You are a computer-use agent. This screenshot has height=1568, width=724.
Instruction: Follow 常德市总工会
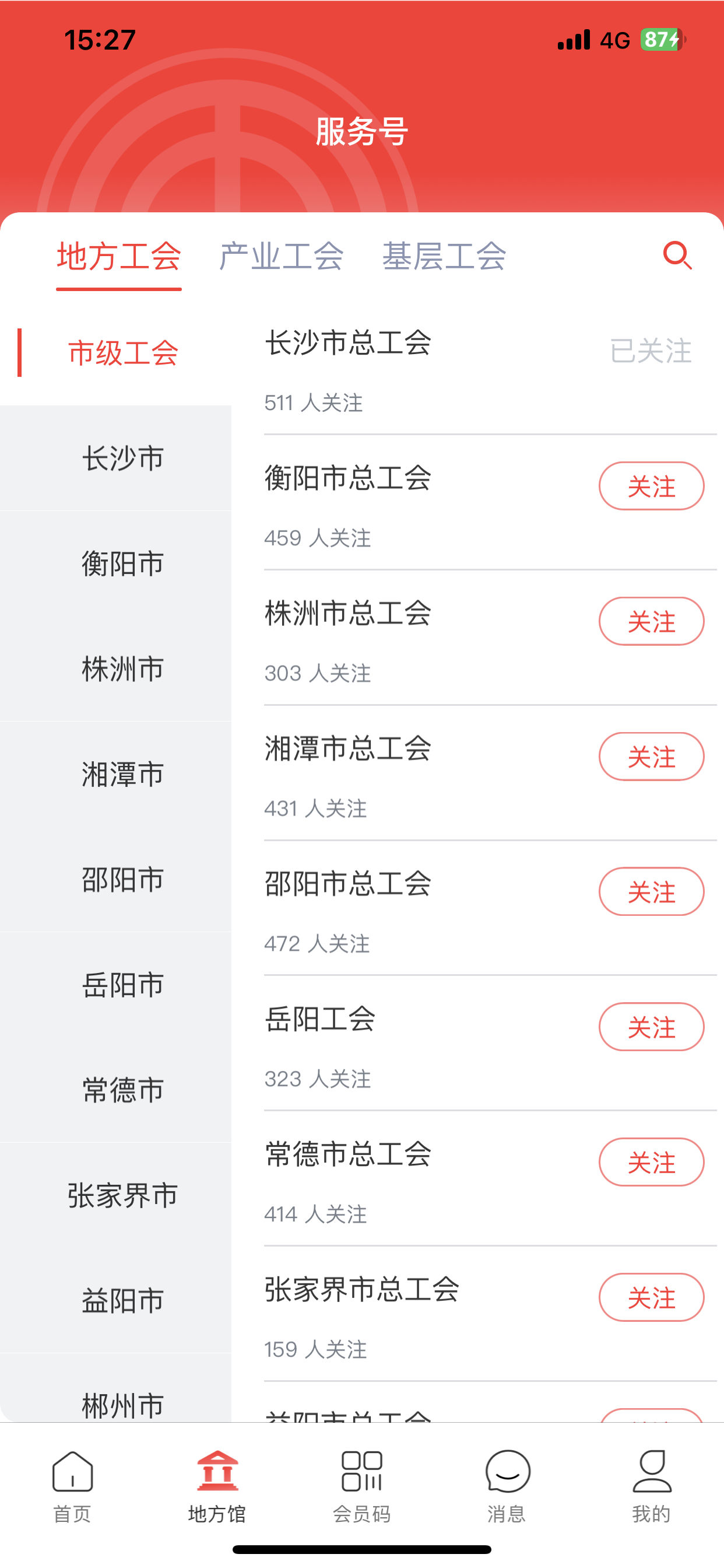coord(651,1161)
